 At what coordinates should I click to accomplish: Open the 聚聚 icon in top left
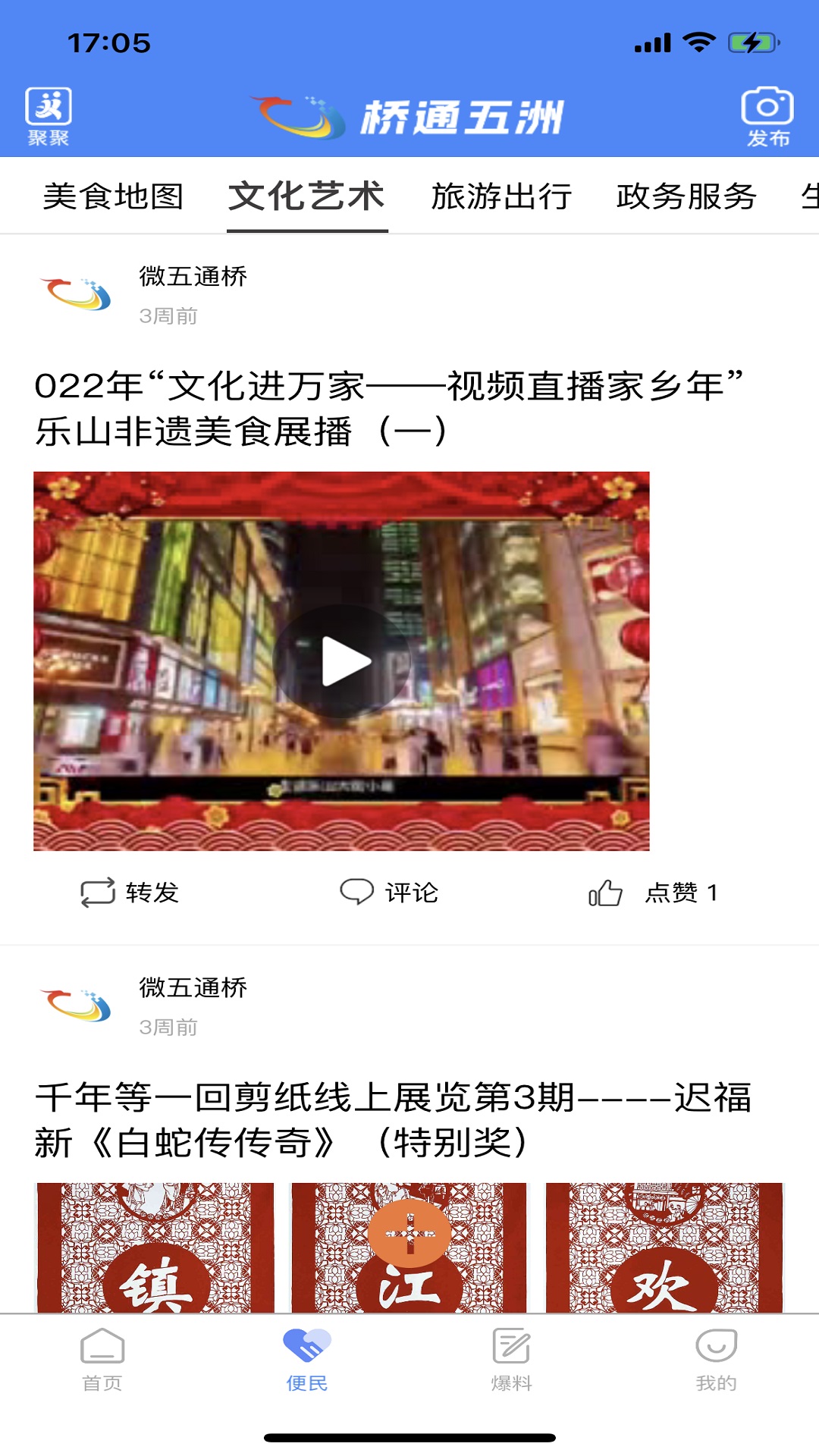pos(50,115)
